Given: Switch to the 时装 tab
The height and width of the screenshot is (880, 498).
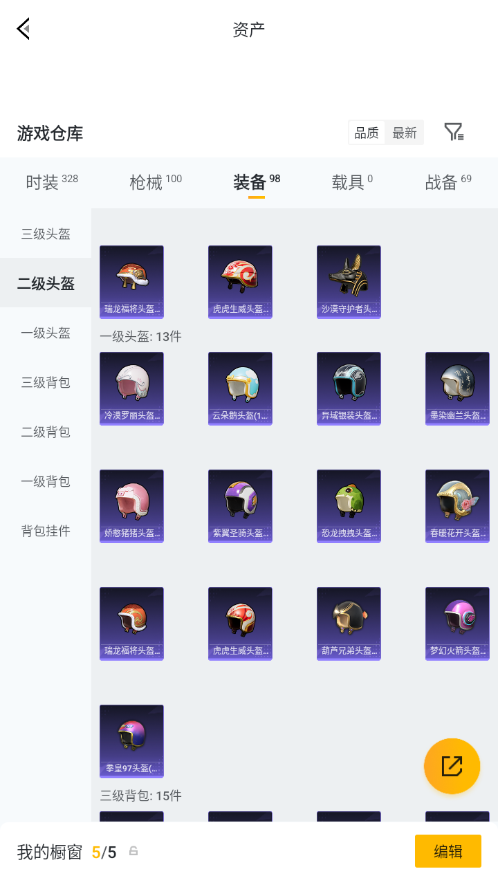Looking at the screenshot, I should 52,182.
